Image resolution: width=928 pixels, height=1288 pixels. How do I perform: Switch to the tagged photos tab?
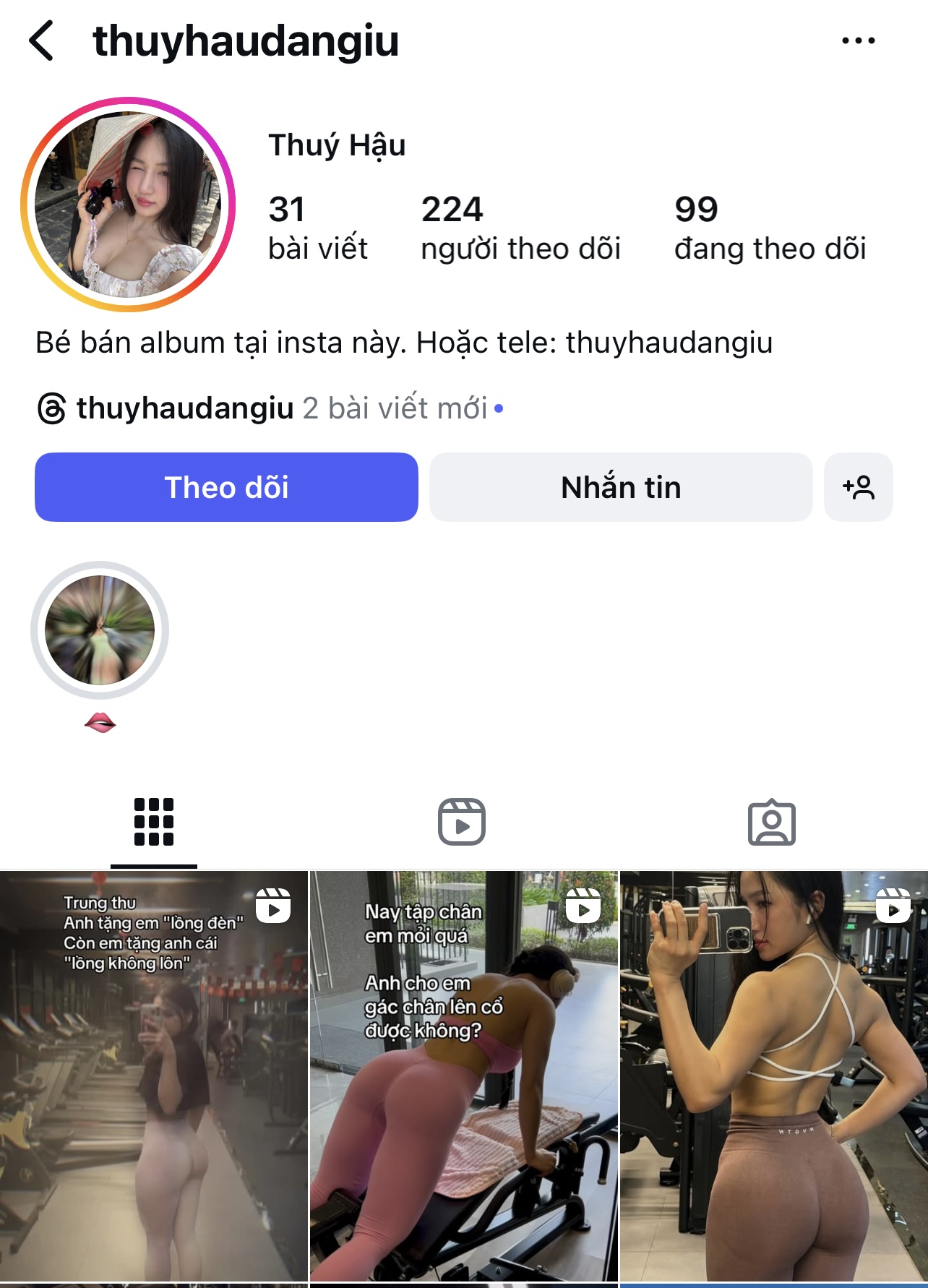[x=771, y=822]
